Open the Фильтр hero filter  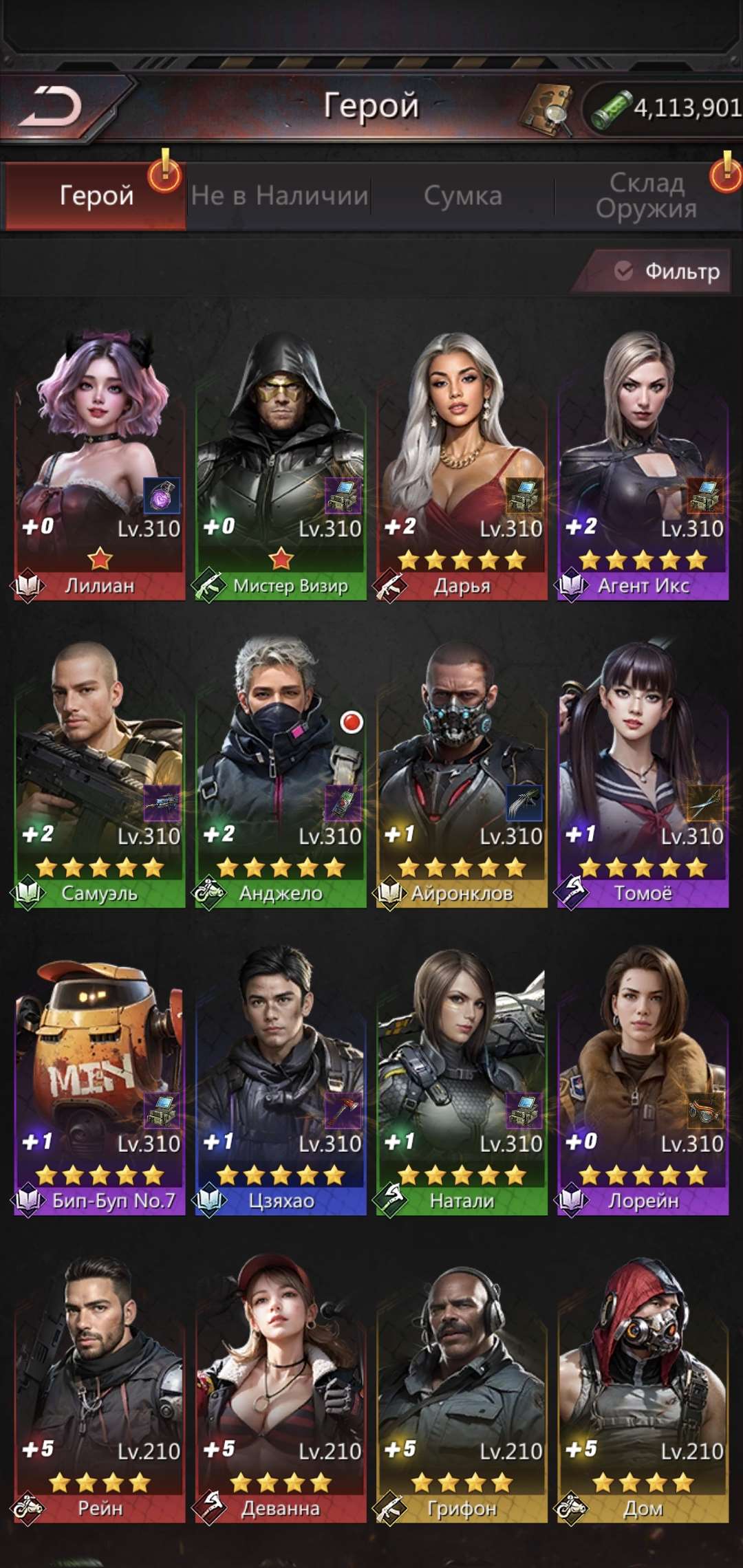(x=667, y=271)
